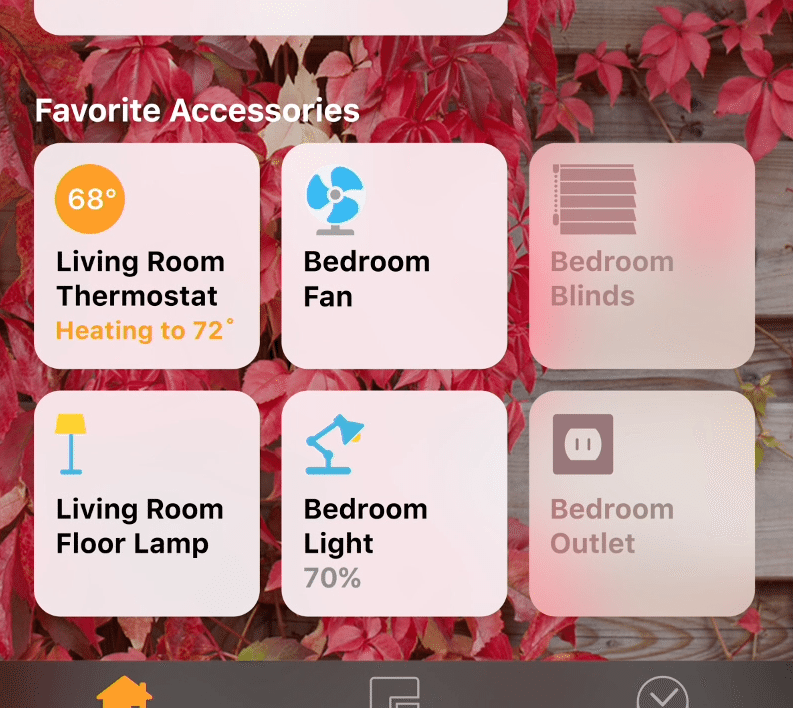Switch to the Rooms tab
This screenshot has width=793, height=708.
pos(394,692)
